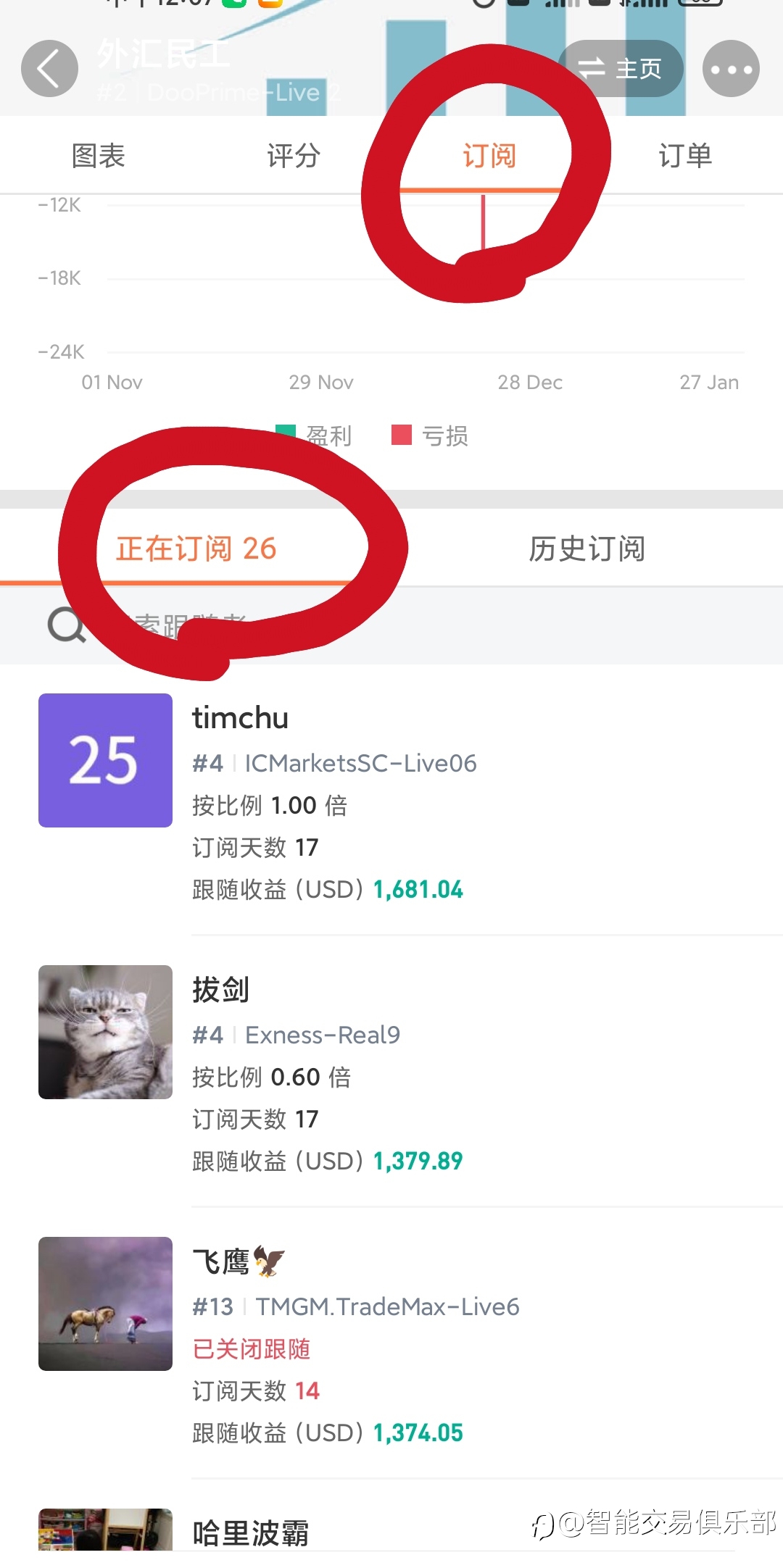Image resolution: width=783 pixels, height=1568 pixels.
Task: Select the 正在订阅 26 tab
Action: click(196, 549)
